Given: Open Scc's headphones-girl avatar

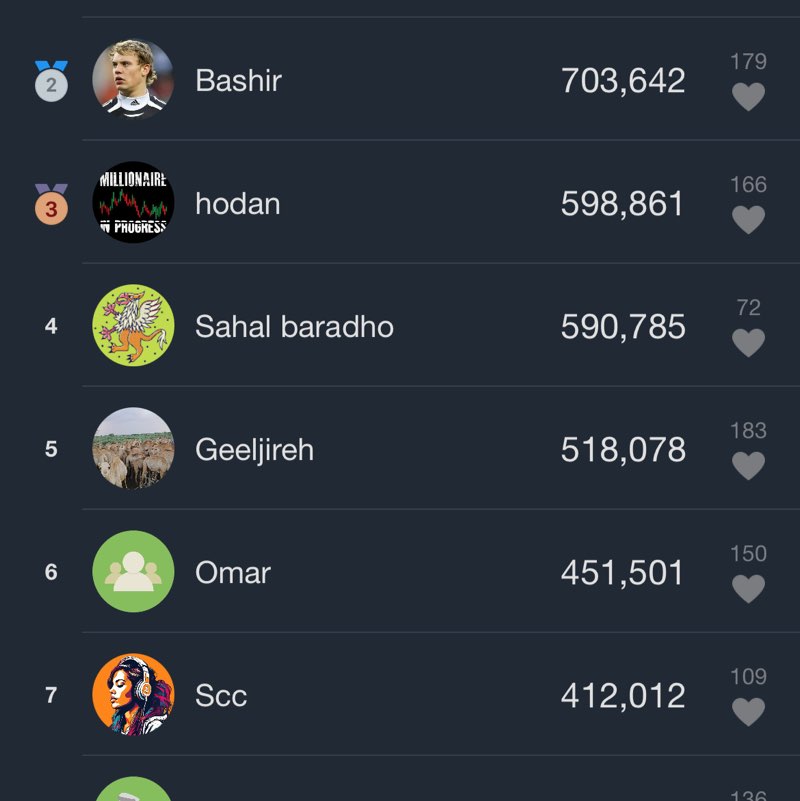Looking at the screenshot, I should (x=132, y=695).
